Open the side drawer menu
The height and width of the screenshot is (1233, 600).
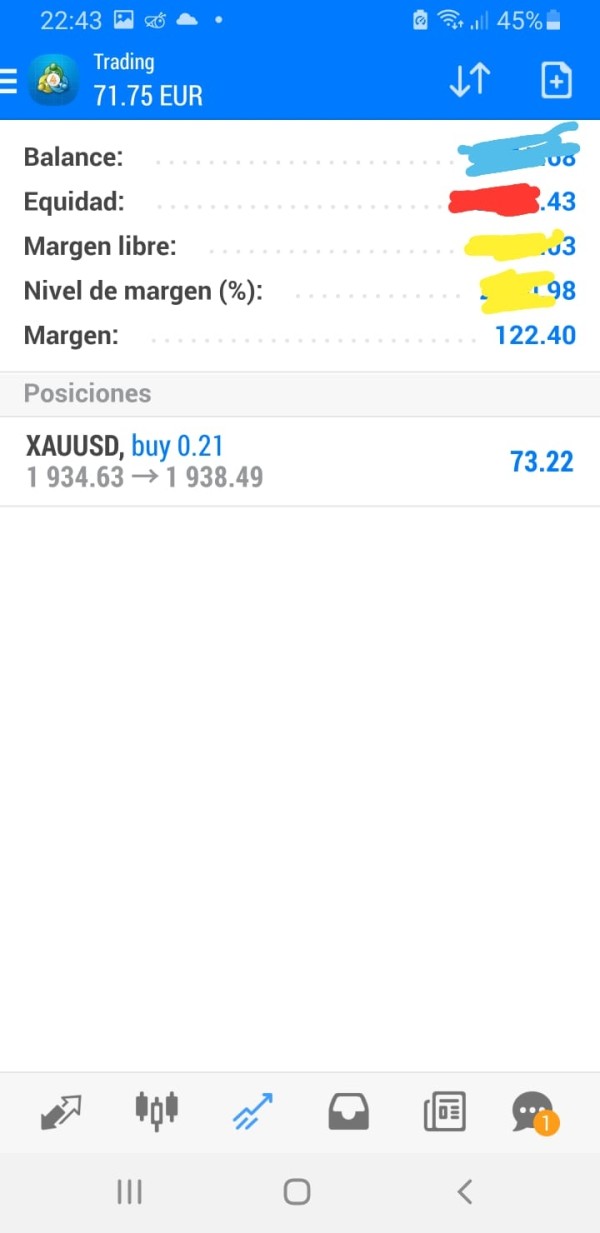coord(9,81)
